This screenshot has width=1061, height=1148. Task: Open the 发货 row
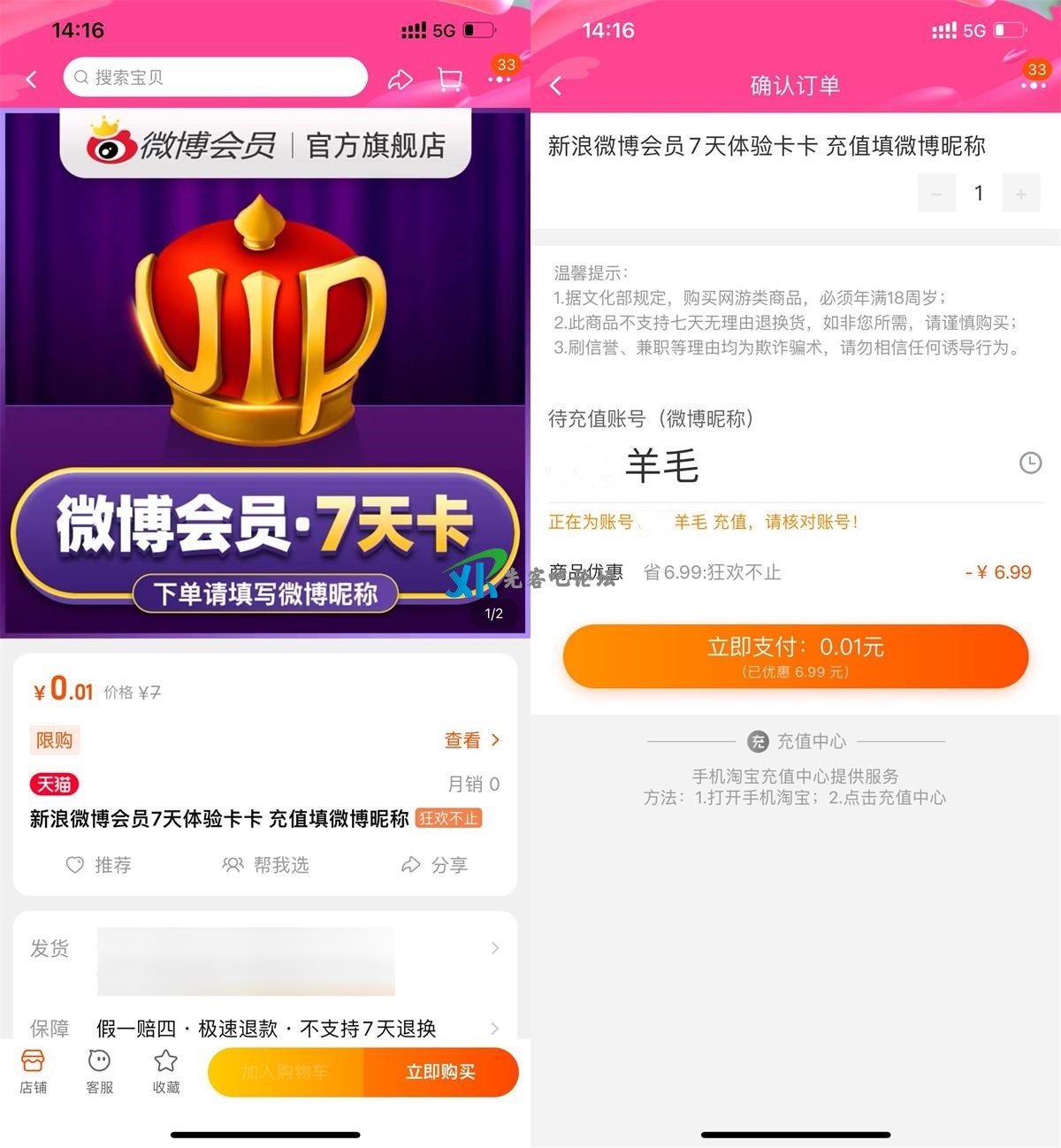[x=265, y=949]
